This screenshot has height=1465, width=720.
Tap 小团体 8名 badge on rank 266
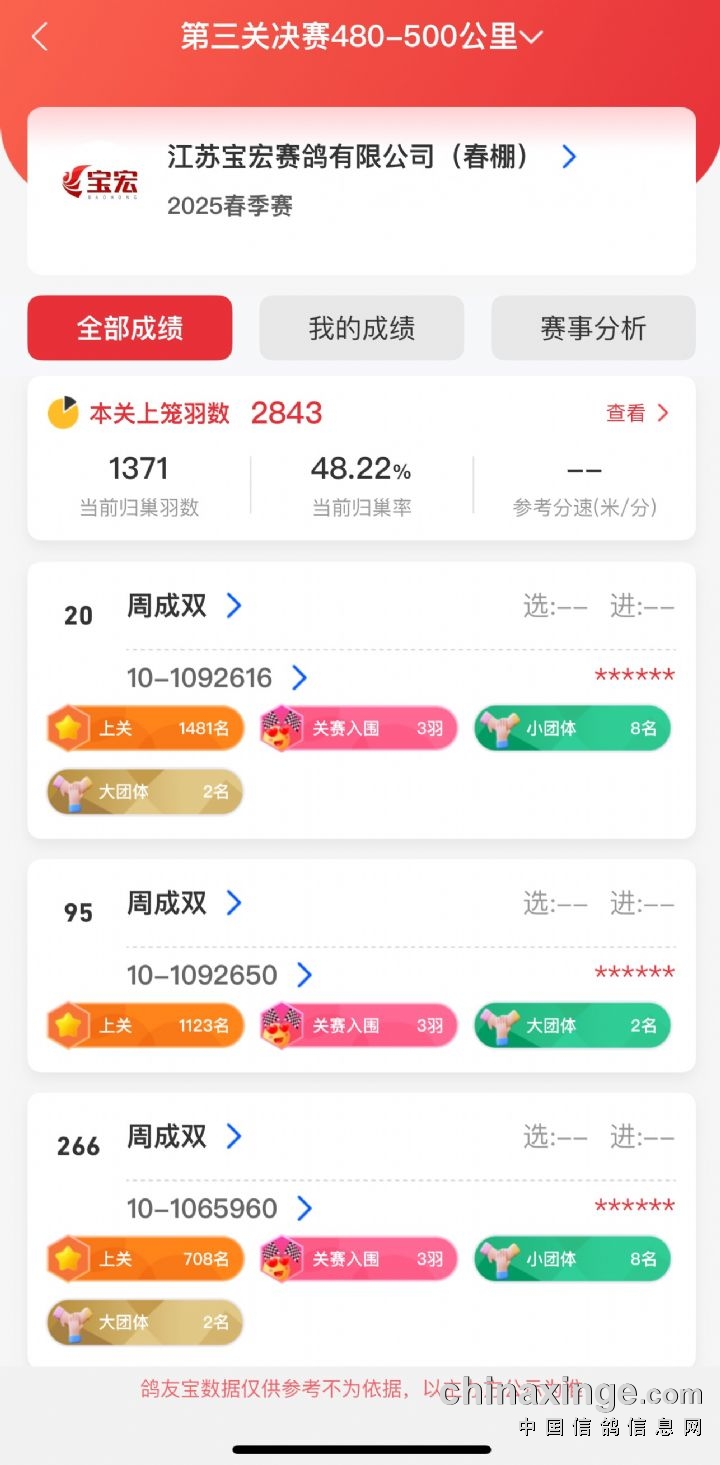tap(572, 1258)
